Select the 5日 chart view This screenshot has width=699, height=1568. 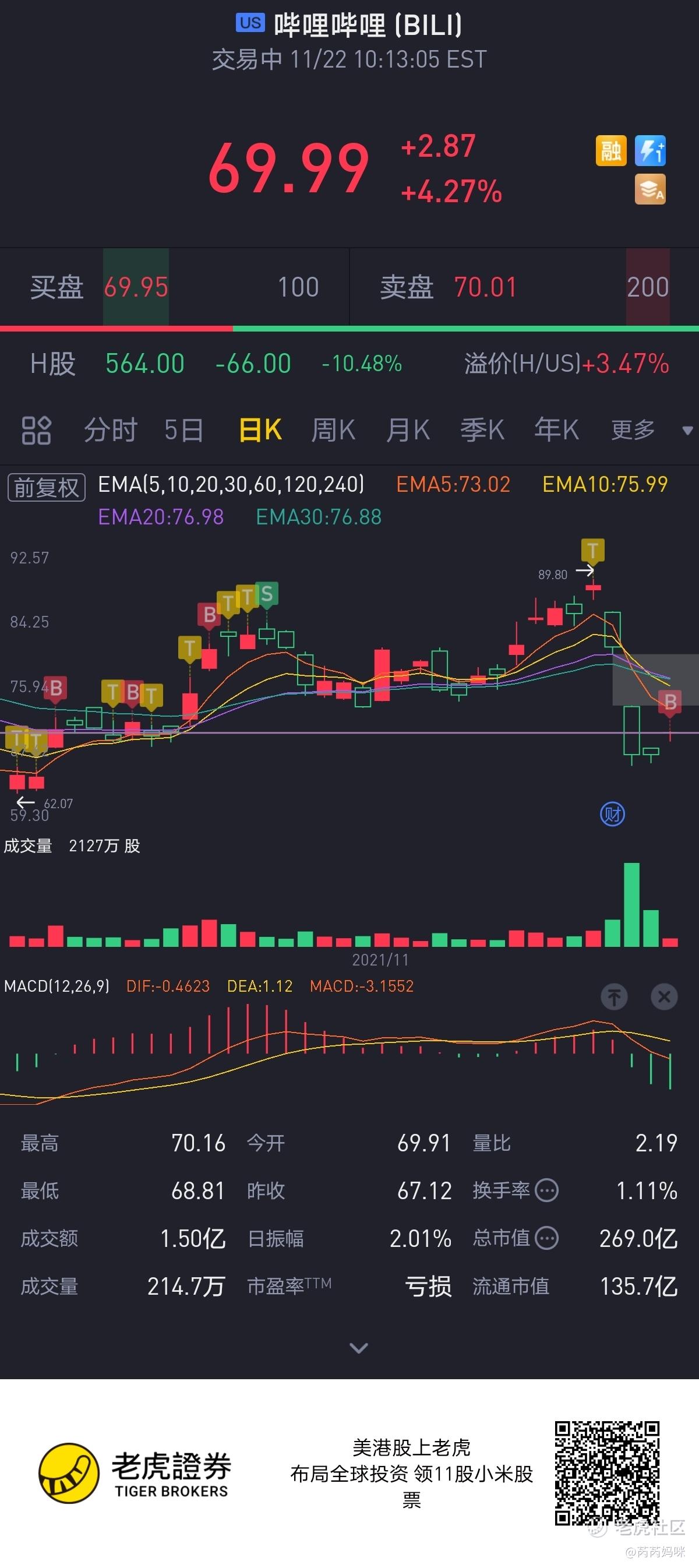[183, 431]
